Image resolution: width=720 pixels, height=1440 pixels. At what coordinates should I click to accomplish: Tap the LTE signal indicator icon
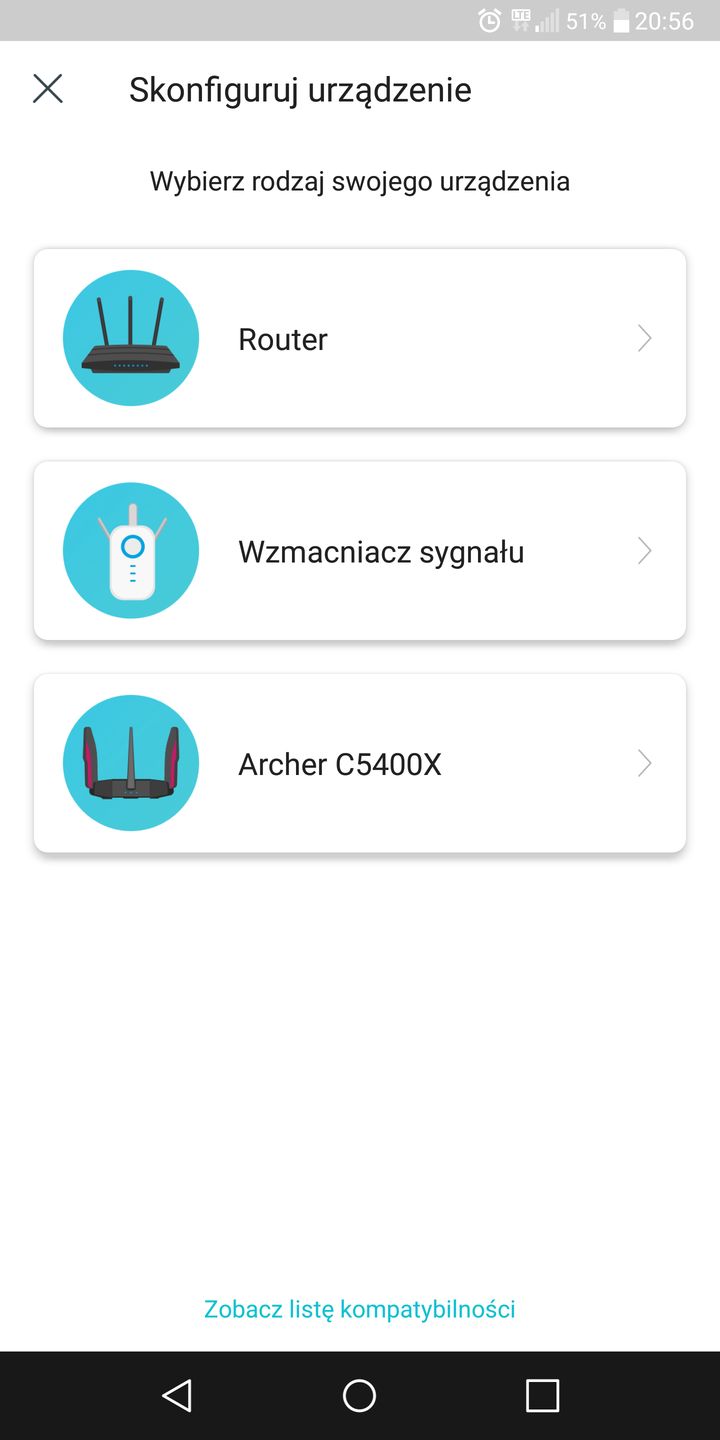click(522, 20)
